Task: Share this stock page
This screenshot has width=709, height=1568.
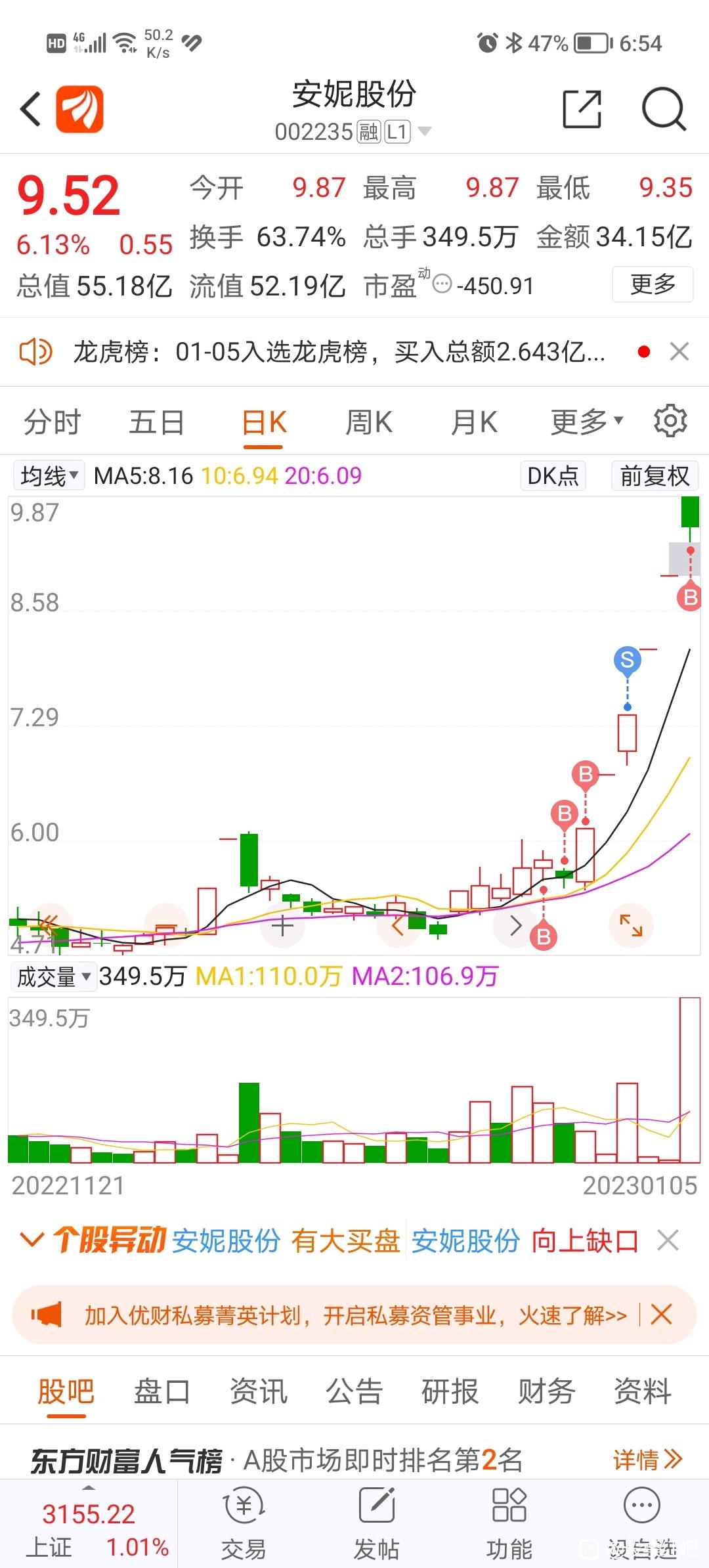Action: (582, 109)
